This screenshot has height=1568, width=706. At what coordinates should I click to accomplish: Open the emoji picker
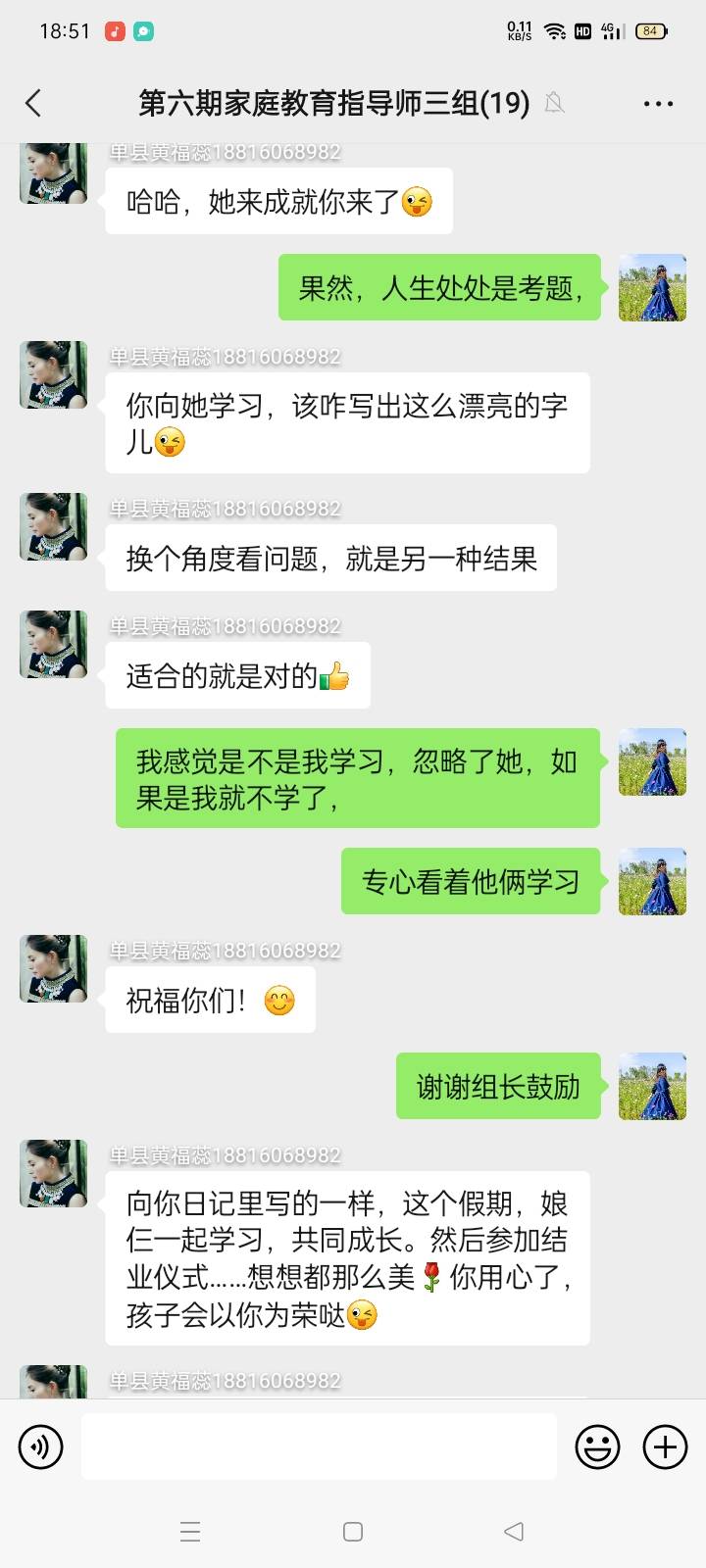(x=598, y=1445)
